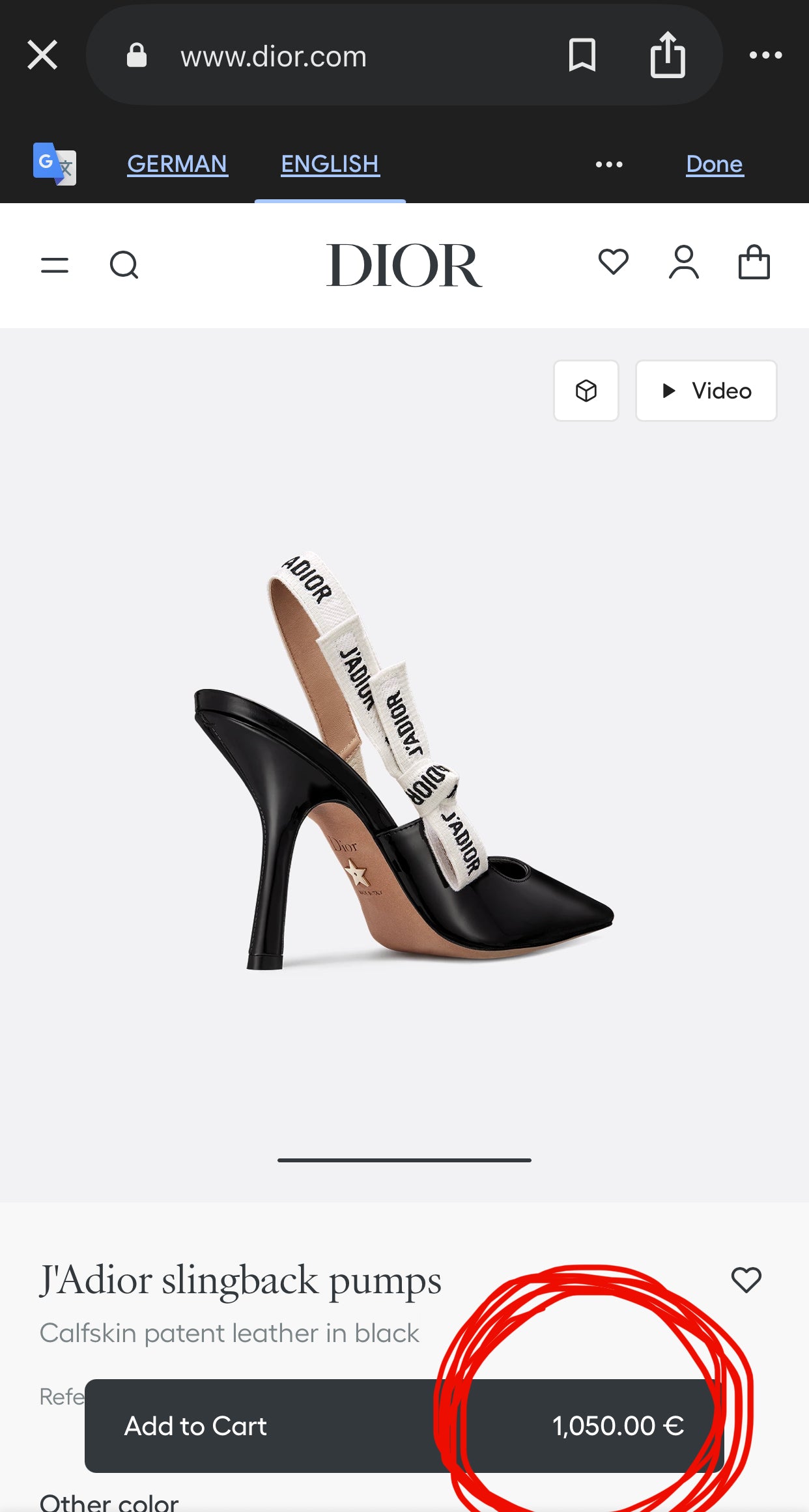The image size is (809, 1512).
Task: Add to Cart for 1,050.00 €
Action: [x=404, y=1426]
